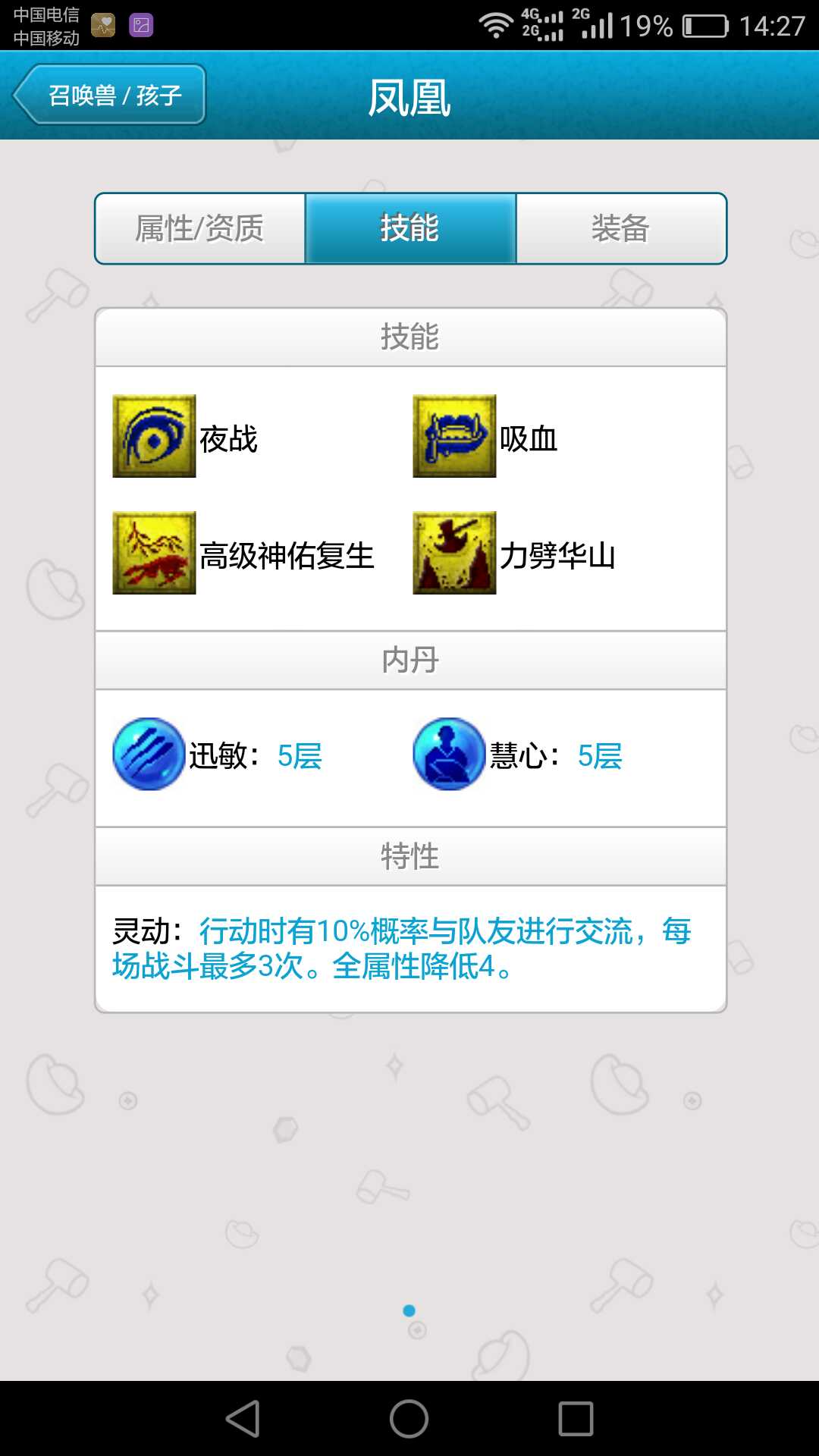Image resolution: width=819 pixels, height=1456 pixels.
Task: Tap the 迅敏 inner core icon
Action: pyautogui.click(x=149, y=755)
